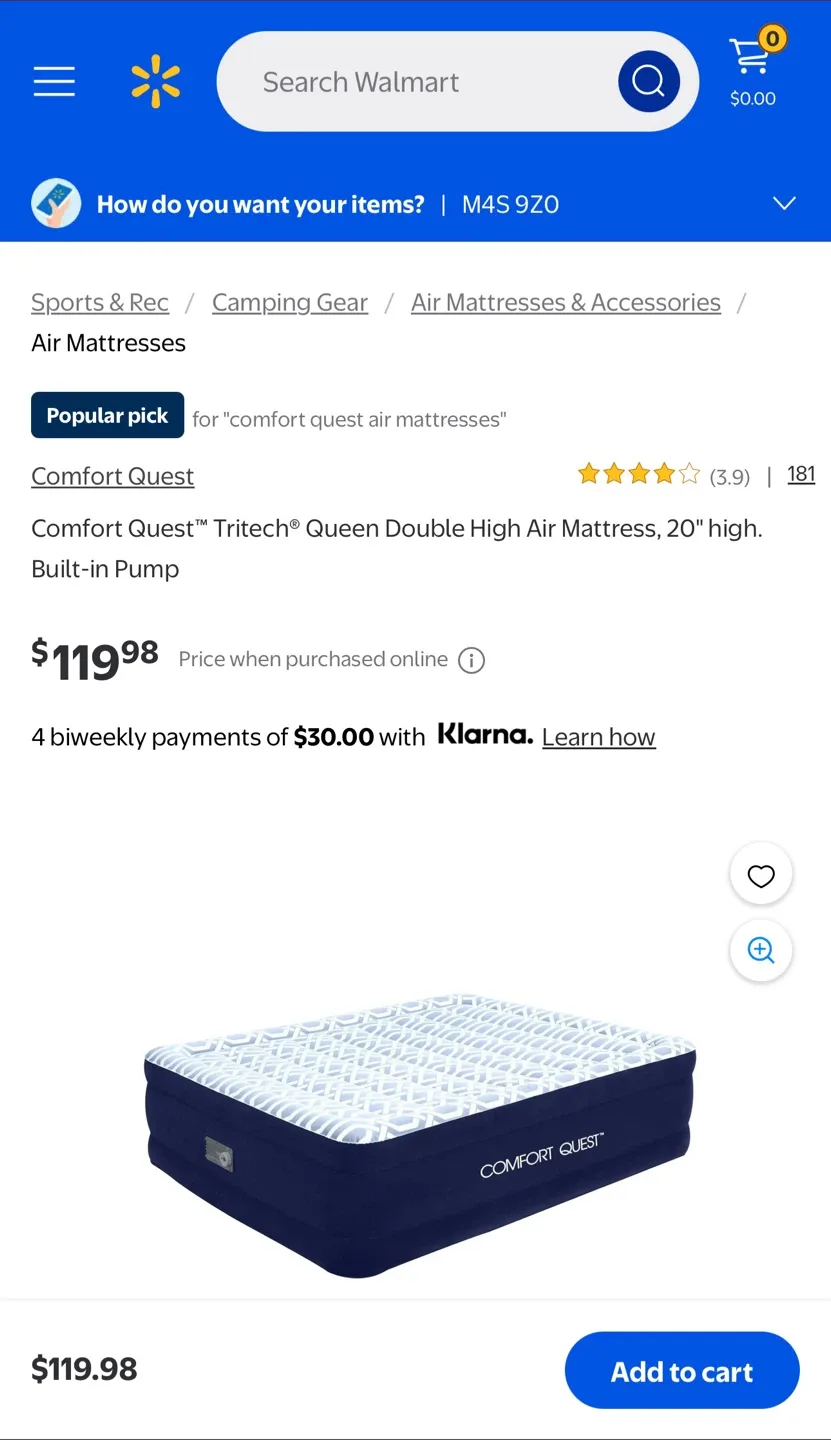
Task: Save mattress with the heart icon
Action: pyautogui.click(x=760, y=873)
